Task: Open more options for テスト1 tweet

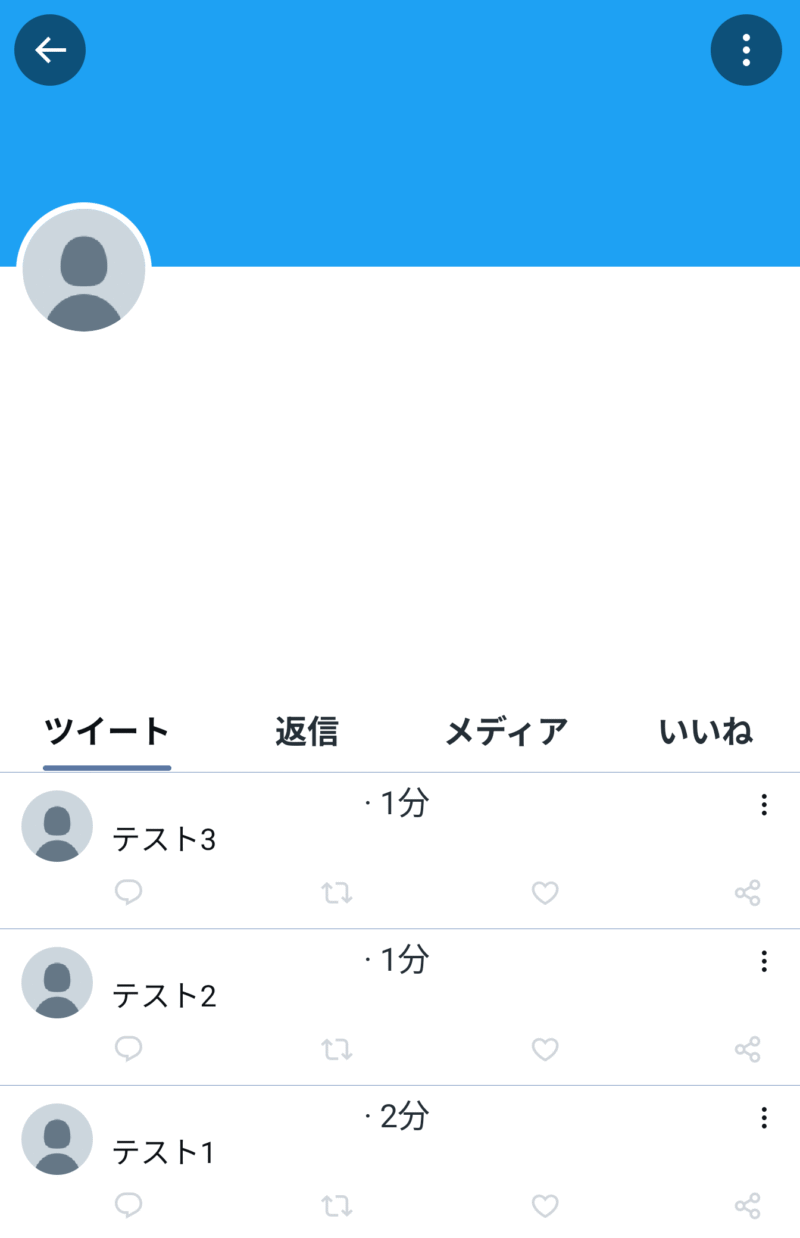Action: tap(764, 1118)
